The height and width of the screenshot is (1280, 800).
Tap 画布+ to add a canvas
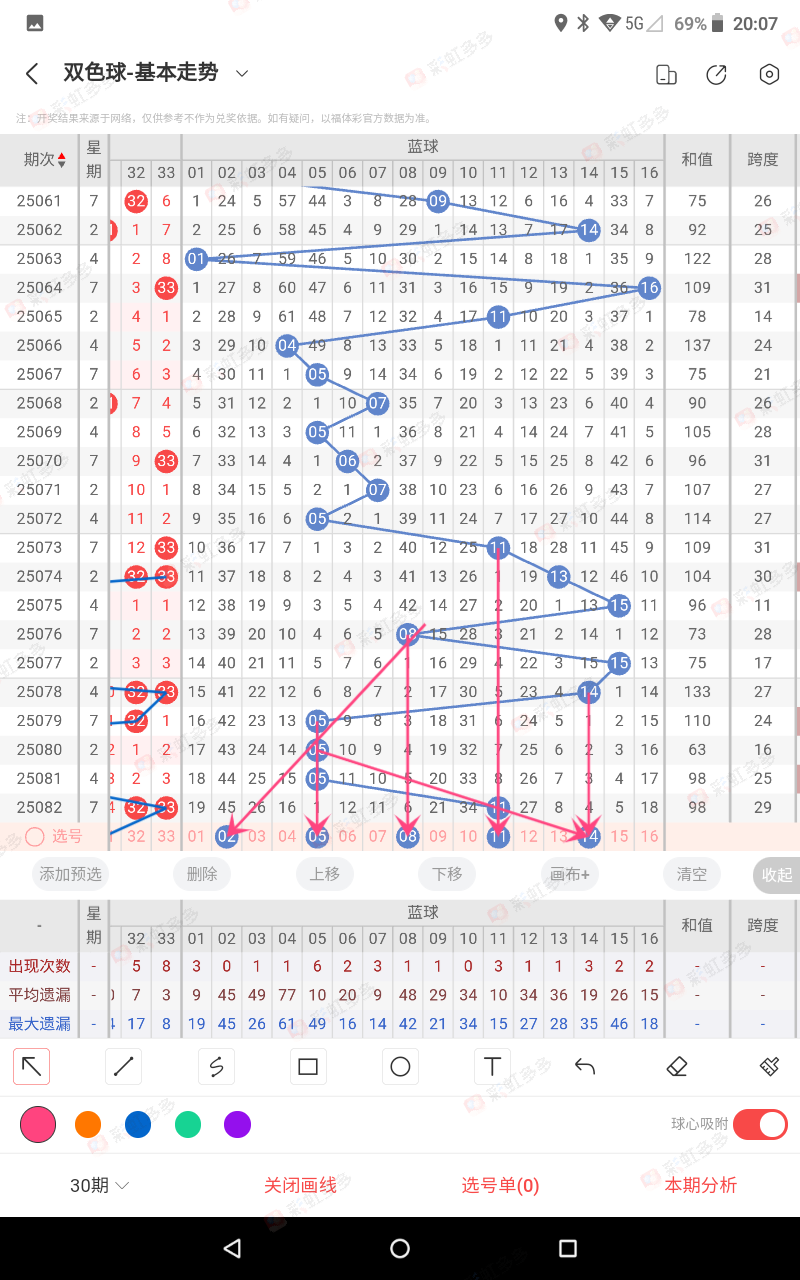[570, 874]
